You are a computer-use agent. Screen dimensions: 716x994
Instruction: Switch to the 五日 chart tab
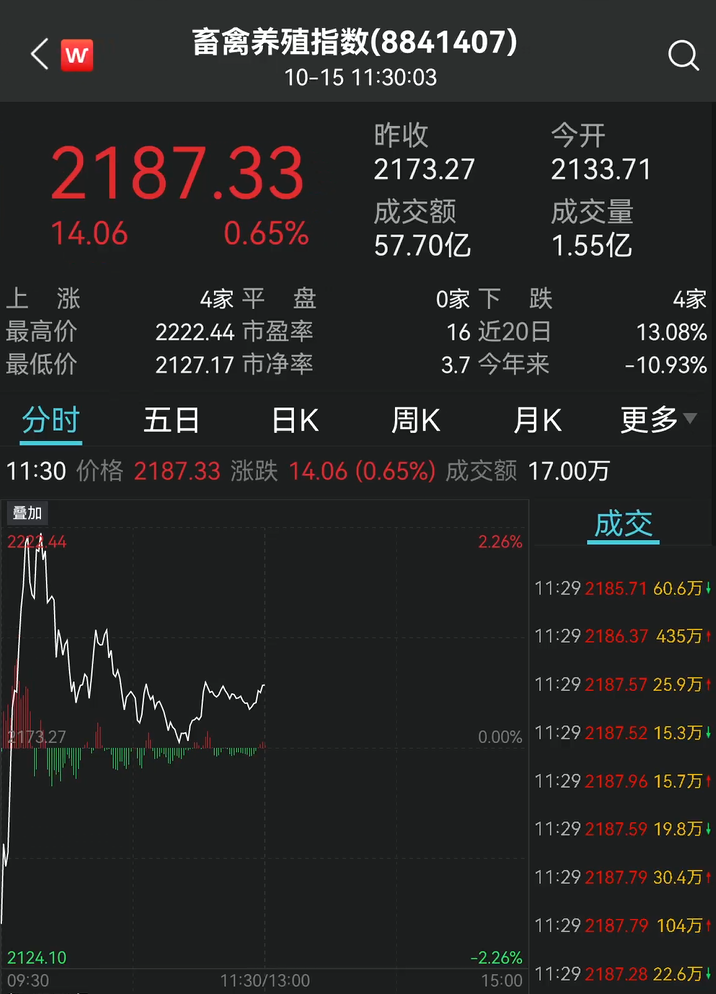pos(172,421)
